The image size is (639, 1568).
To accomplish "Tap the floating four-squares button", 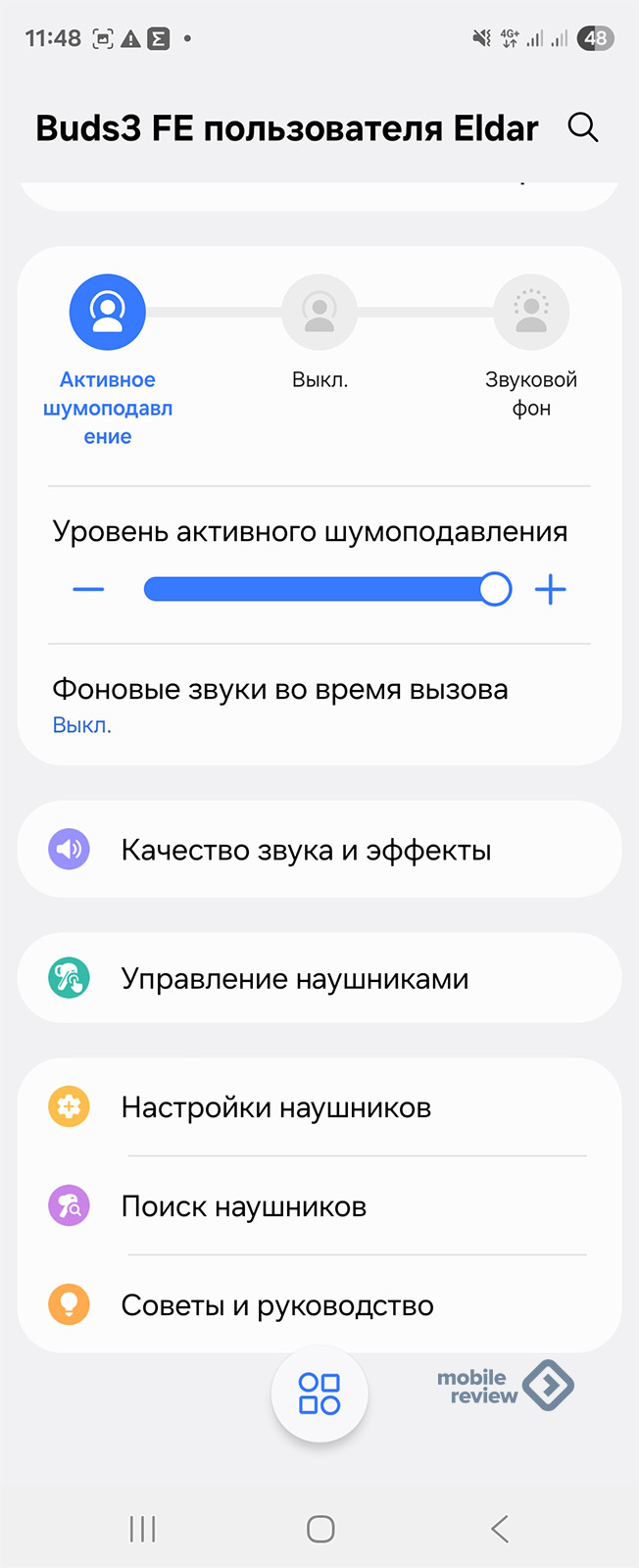I will click(319, 1394).
